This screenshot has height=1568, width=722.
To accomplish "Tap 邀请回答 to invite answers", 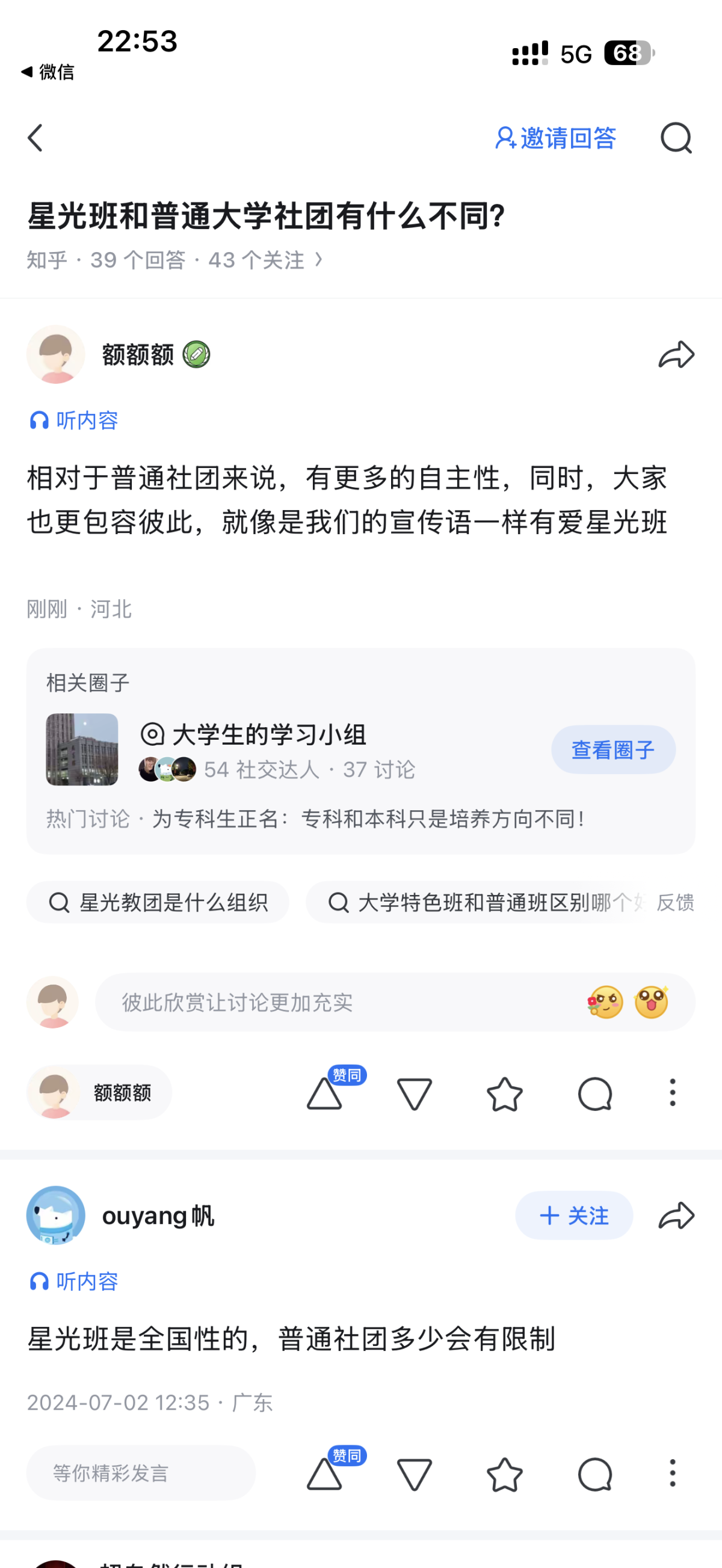I will click(x=556, y=138).
